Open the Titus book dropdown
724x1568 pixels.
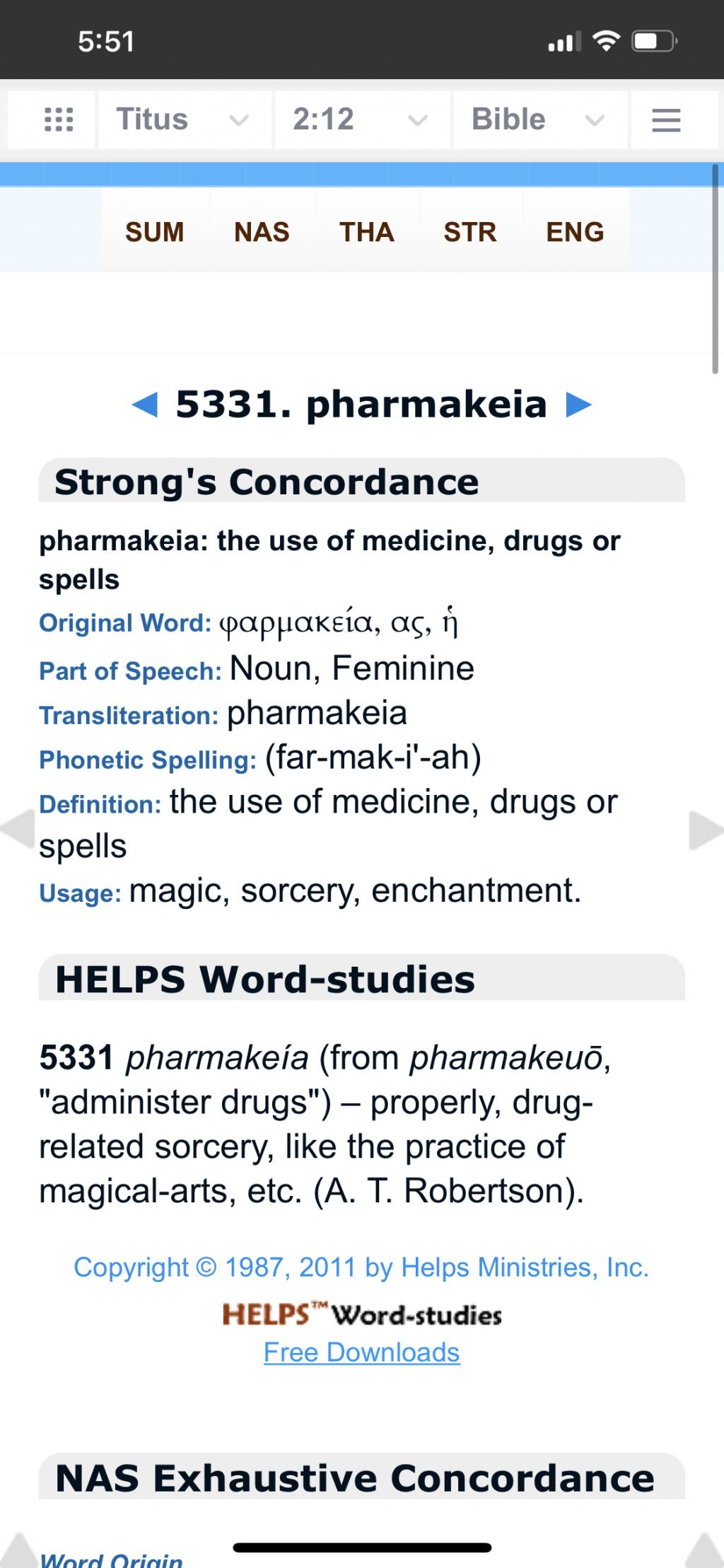[184, 120]
